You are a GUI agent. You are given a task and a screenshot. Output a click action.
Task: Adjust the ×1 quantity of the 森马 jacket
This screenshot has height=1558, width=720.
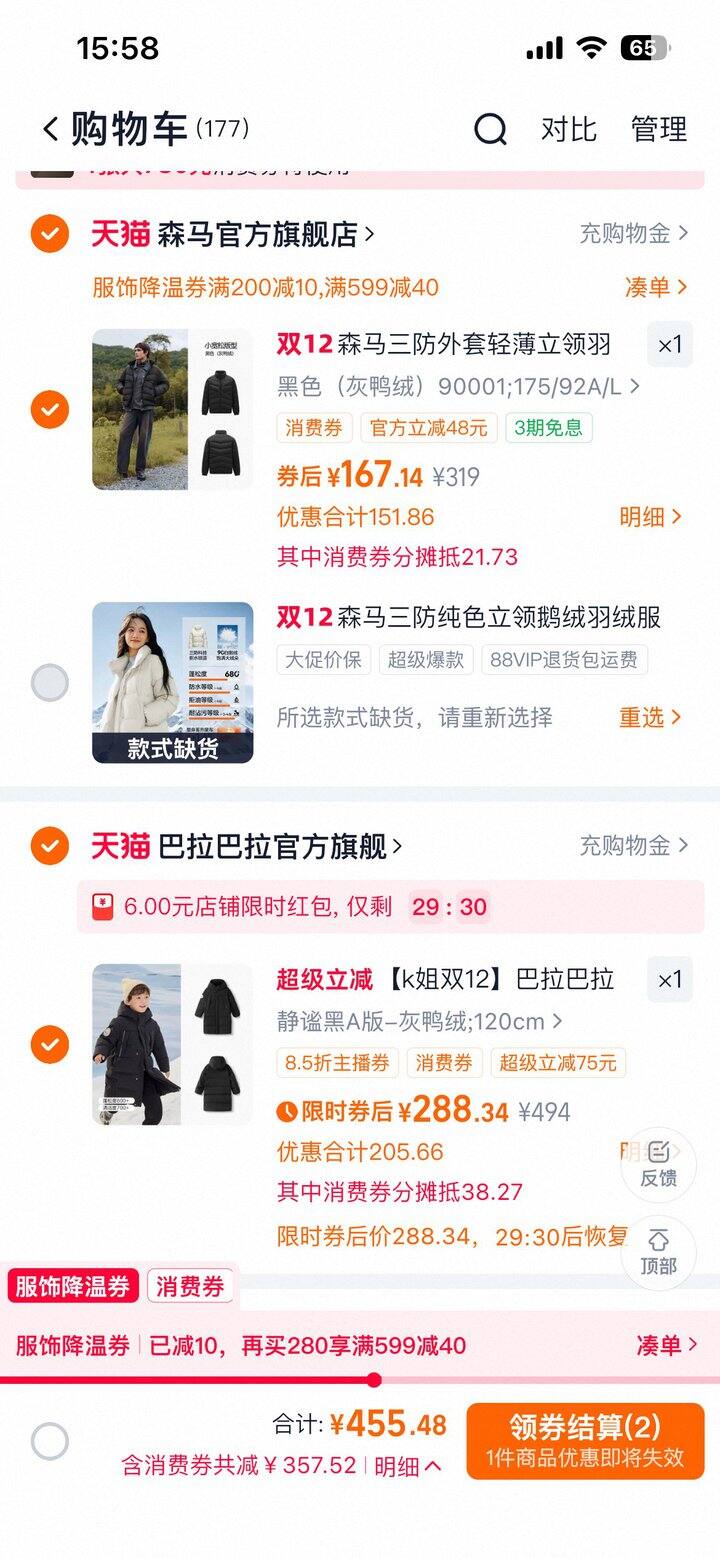pos(669,345)
